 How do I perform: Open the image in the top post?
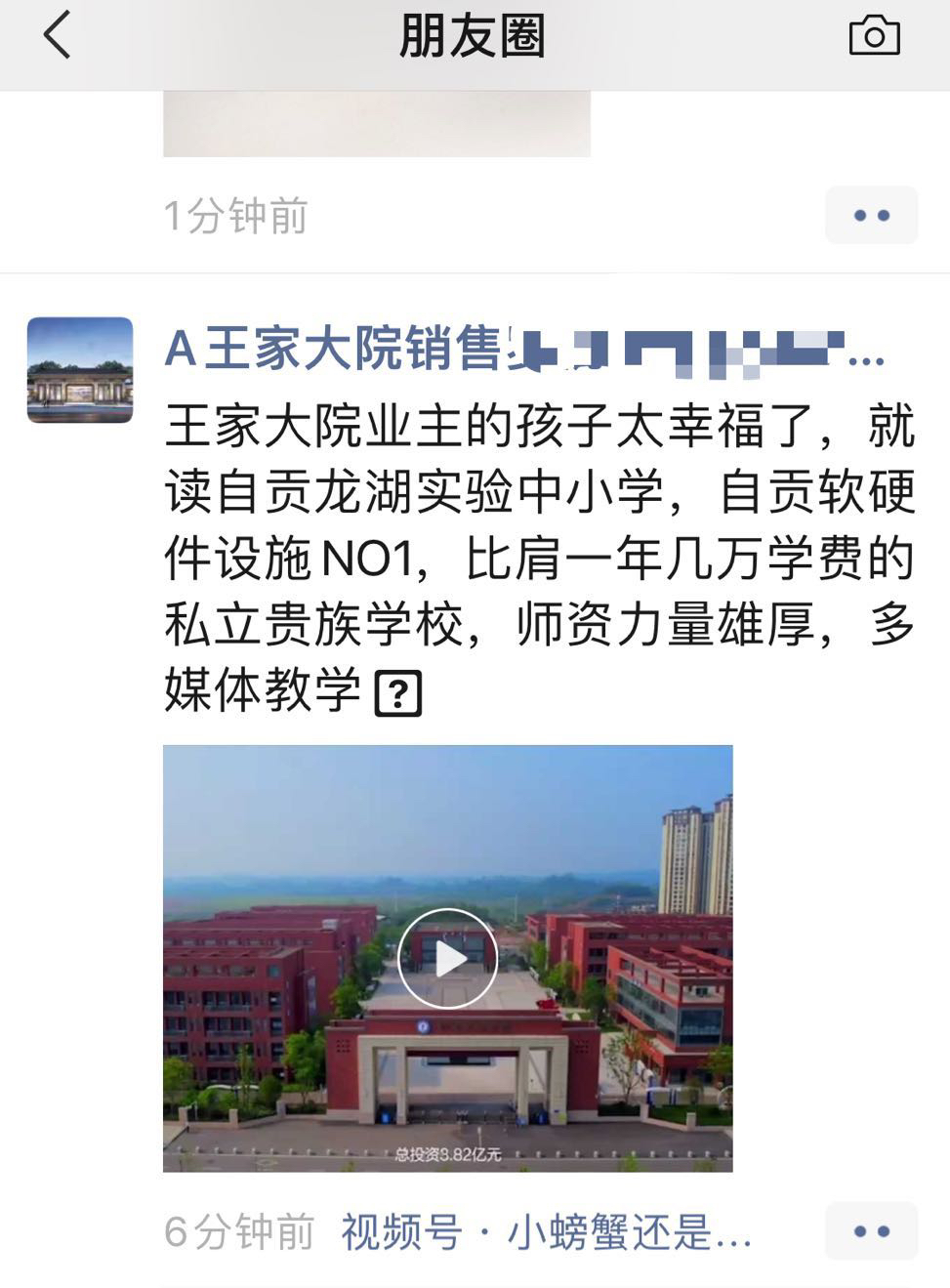coord(377,123)
